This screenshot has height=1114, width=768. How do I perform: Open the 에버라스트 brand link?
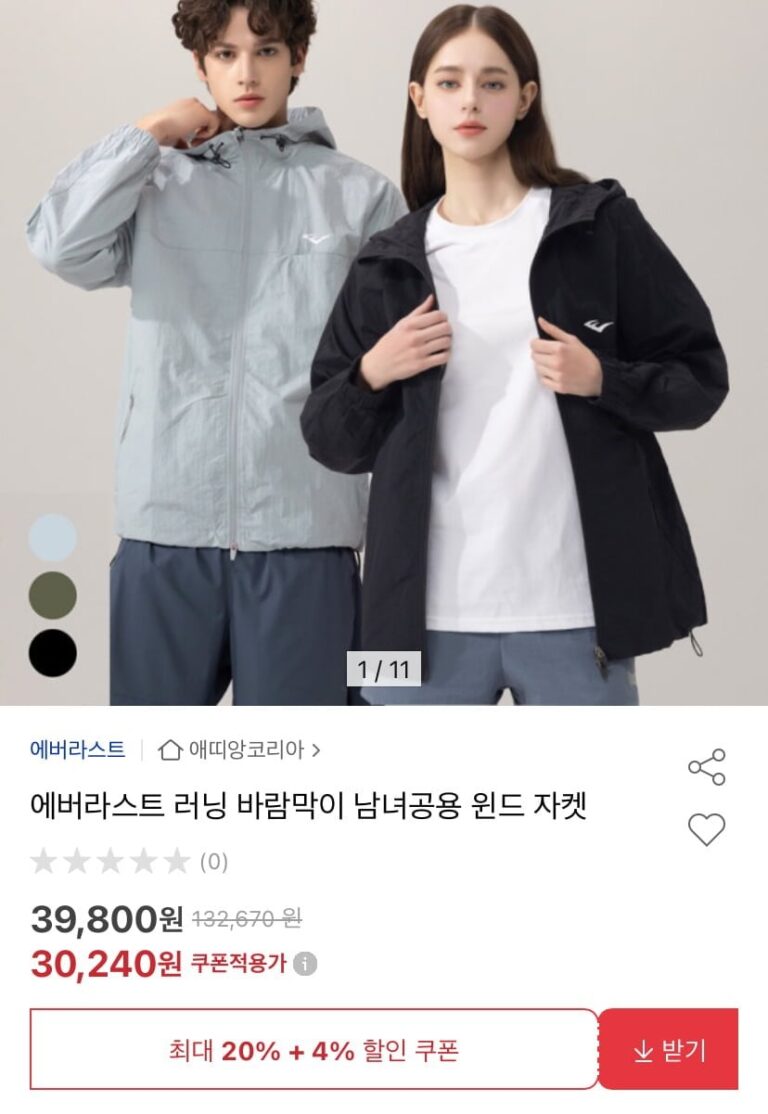(78, 749)
